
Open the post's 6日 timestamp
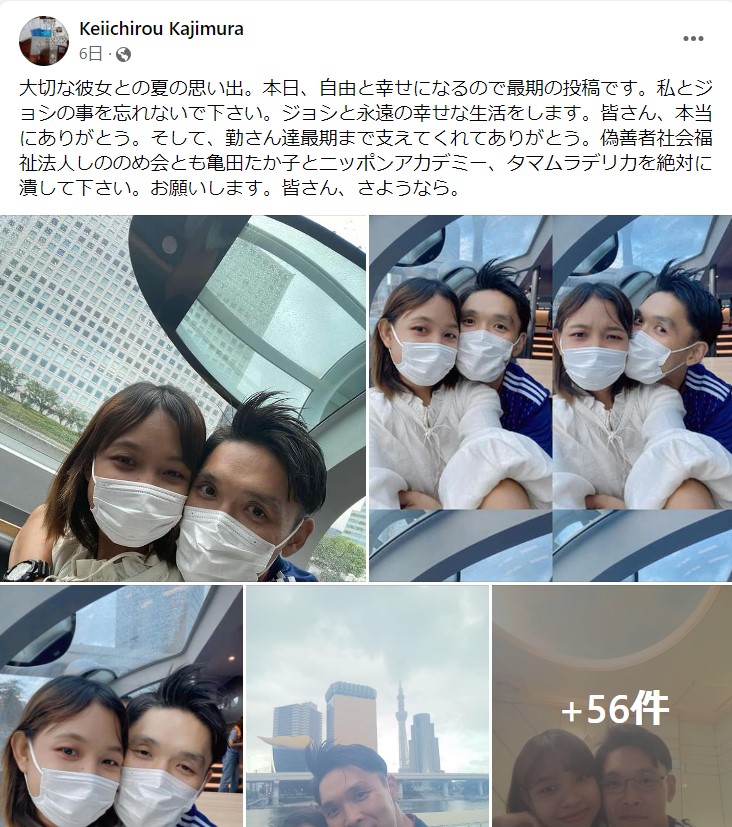(90, 54)
